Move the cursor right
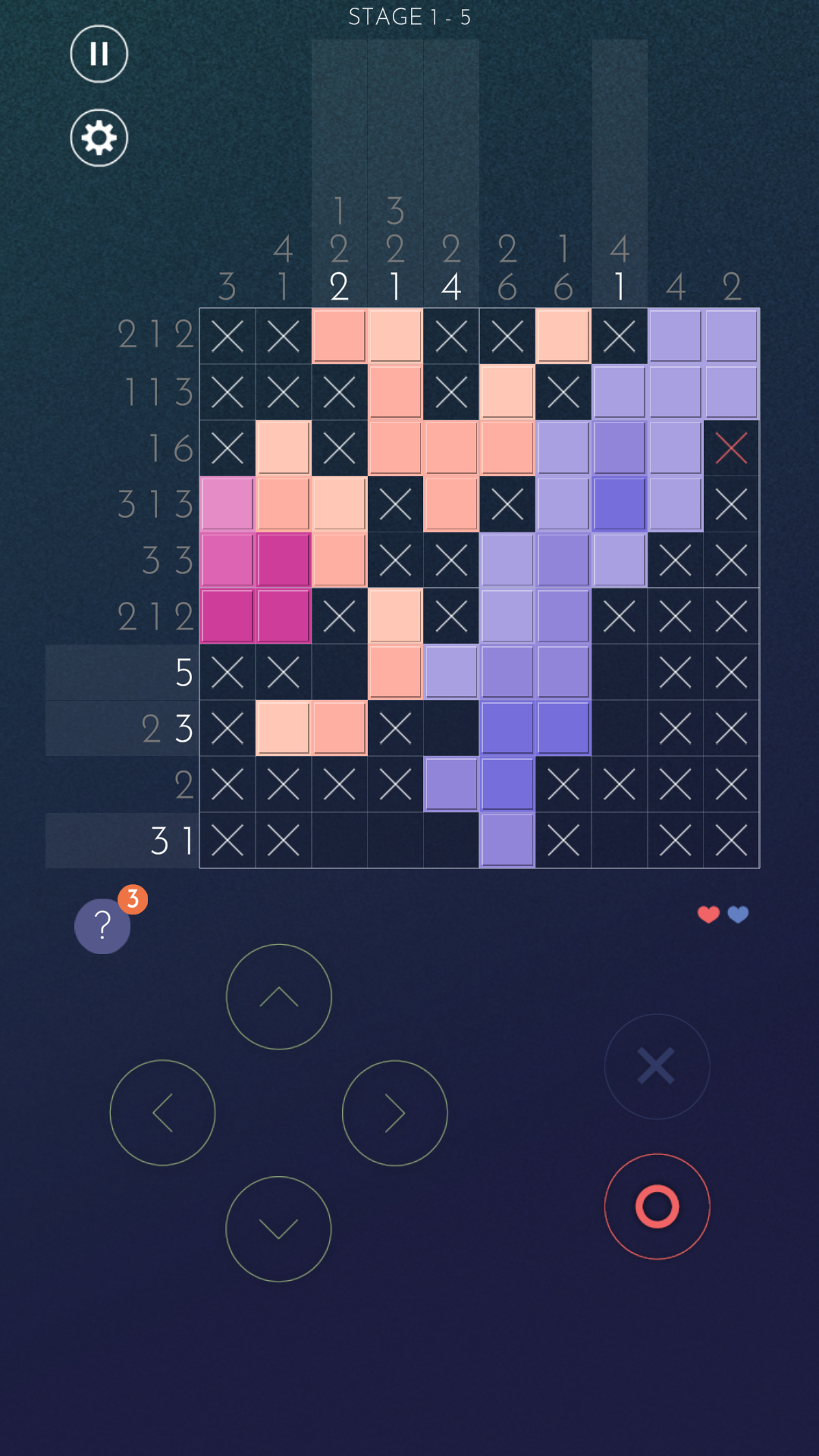 point(394,1112)
